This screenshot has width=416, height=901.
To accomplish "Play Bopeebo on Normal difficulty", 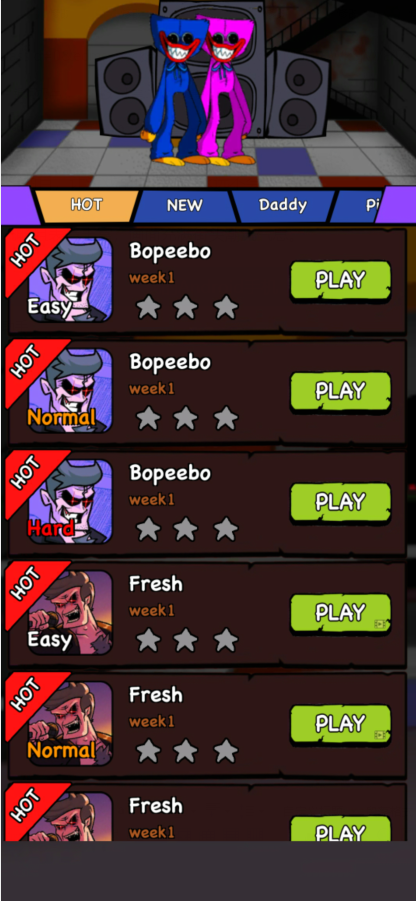I will [x=341, y=391].
